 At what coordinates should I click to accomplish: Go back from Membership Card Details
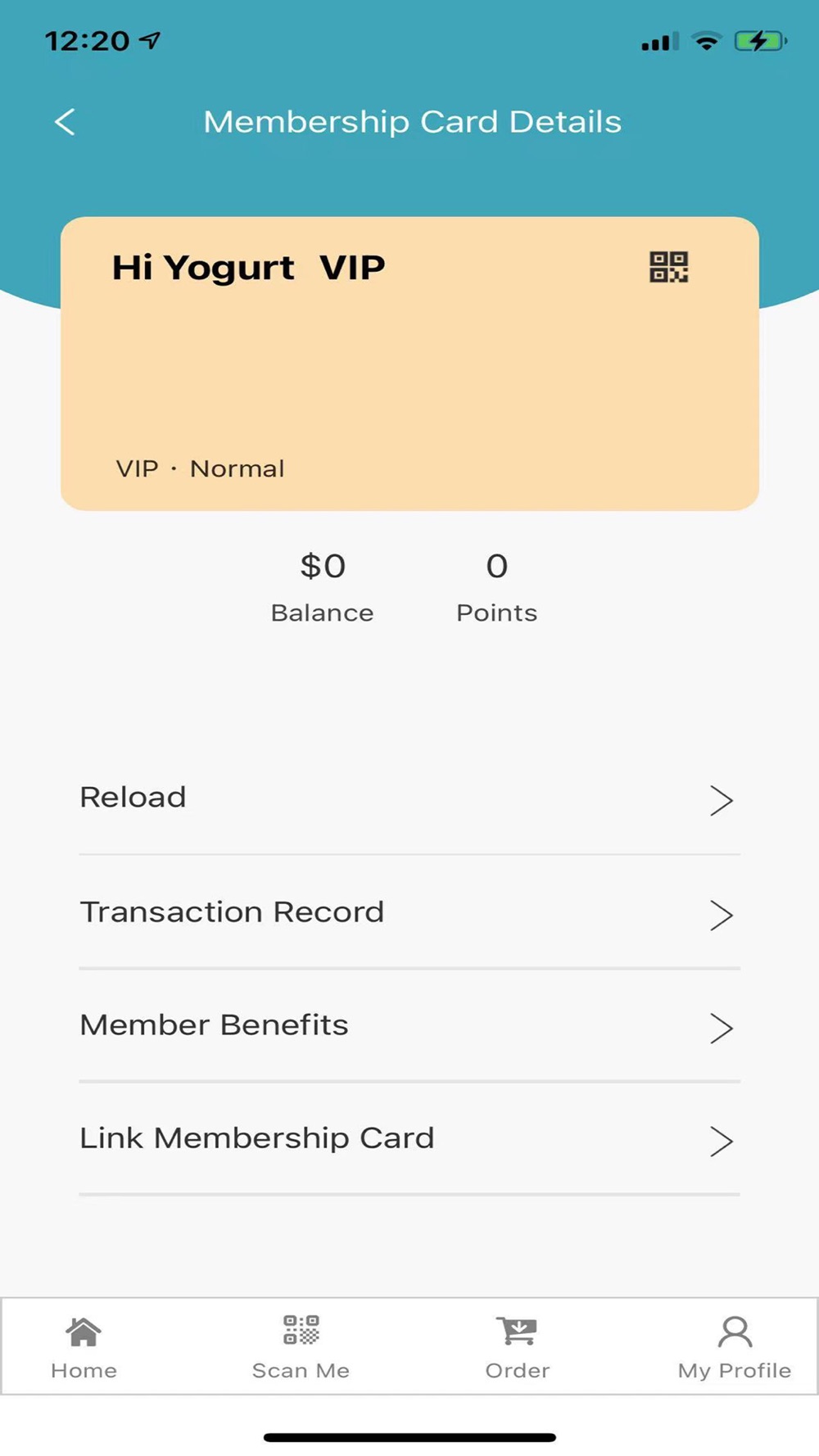pyautogui.click(x=65, y=122)
